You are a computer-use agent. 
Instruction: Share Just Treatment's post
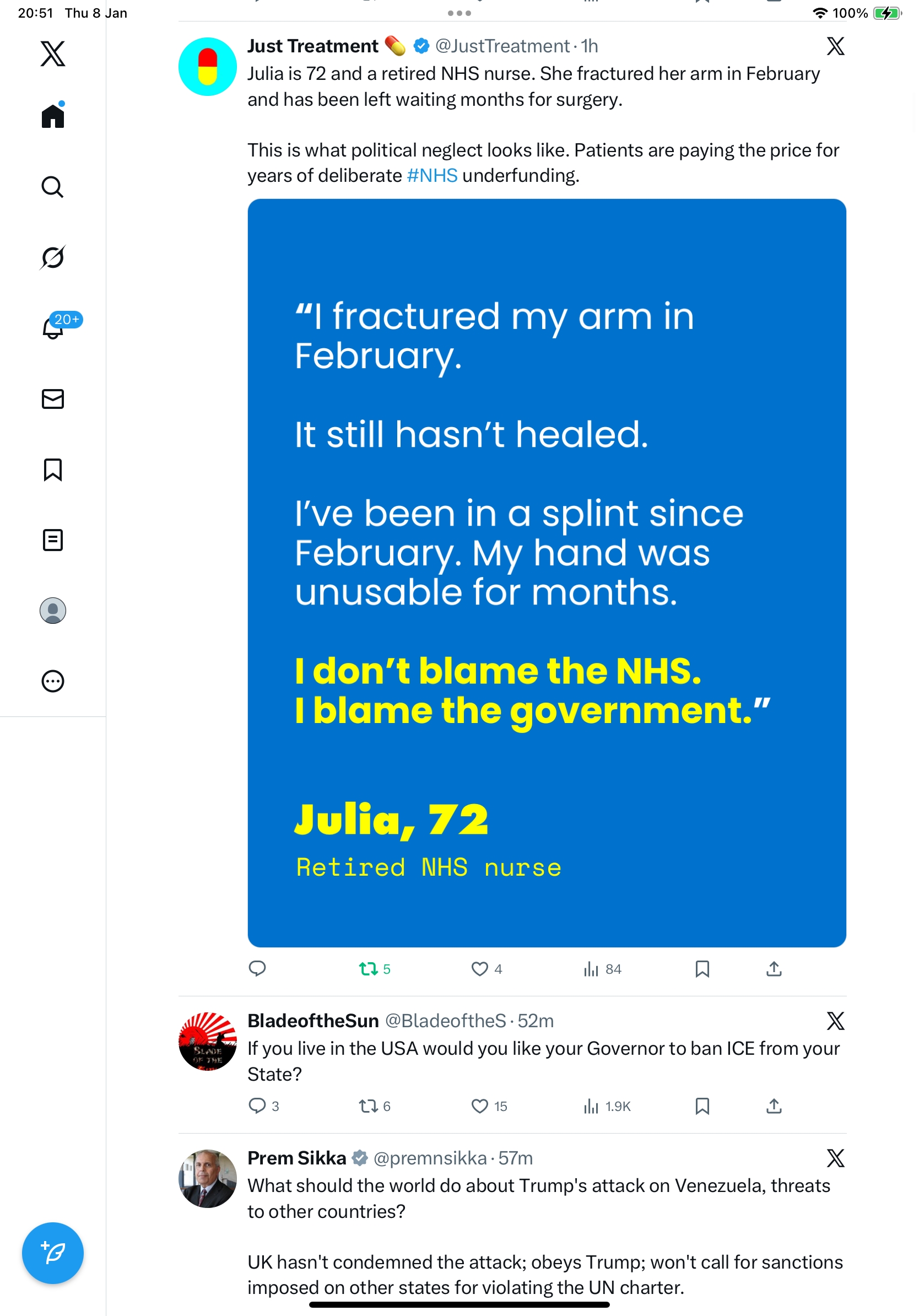click(774, 969)
